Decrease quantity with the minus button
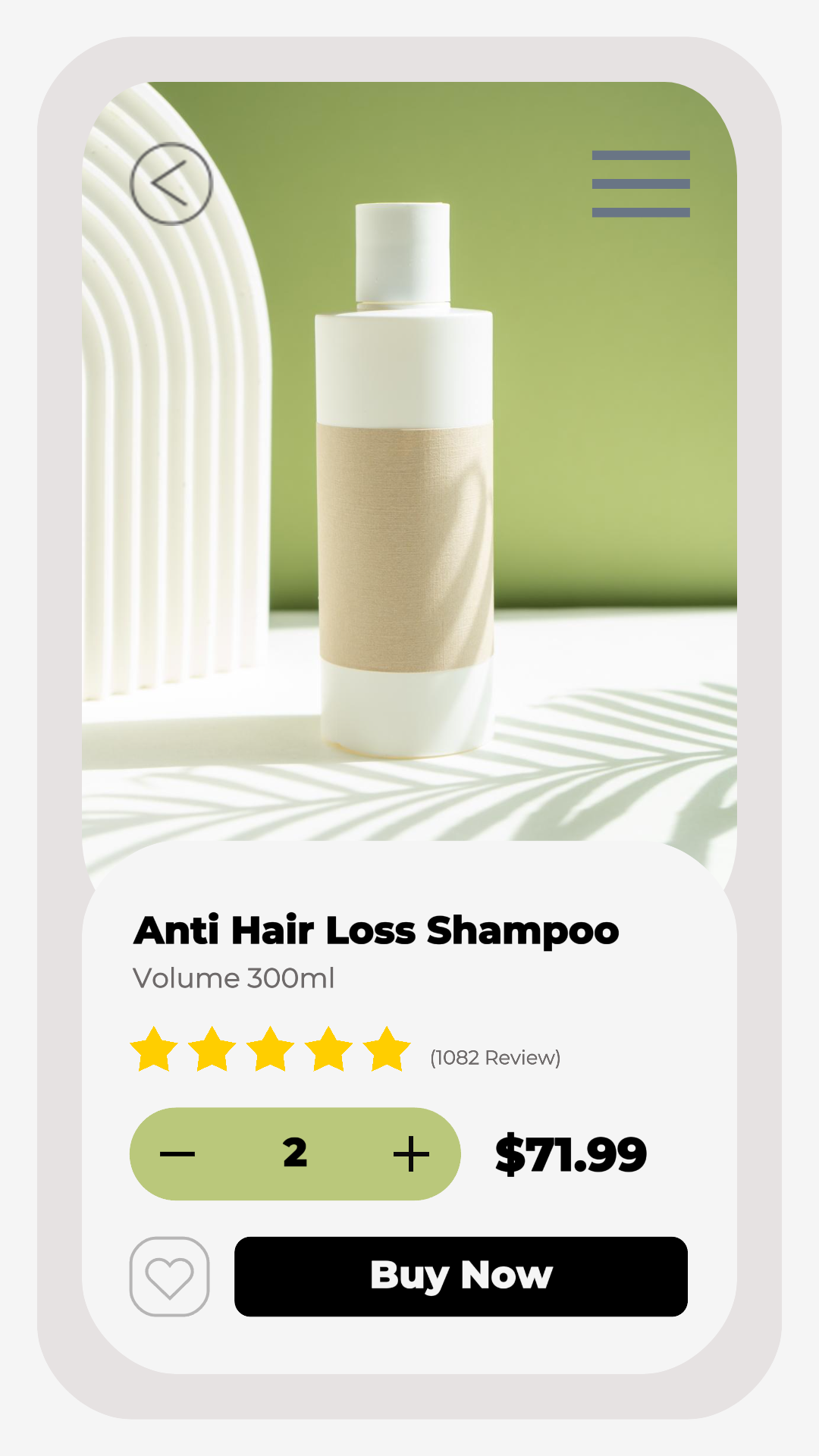Screen dimensions: 819x1456 coord(177,1154)
